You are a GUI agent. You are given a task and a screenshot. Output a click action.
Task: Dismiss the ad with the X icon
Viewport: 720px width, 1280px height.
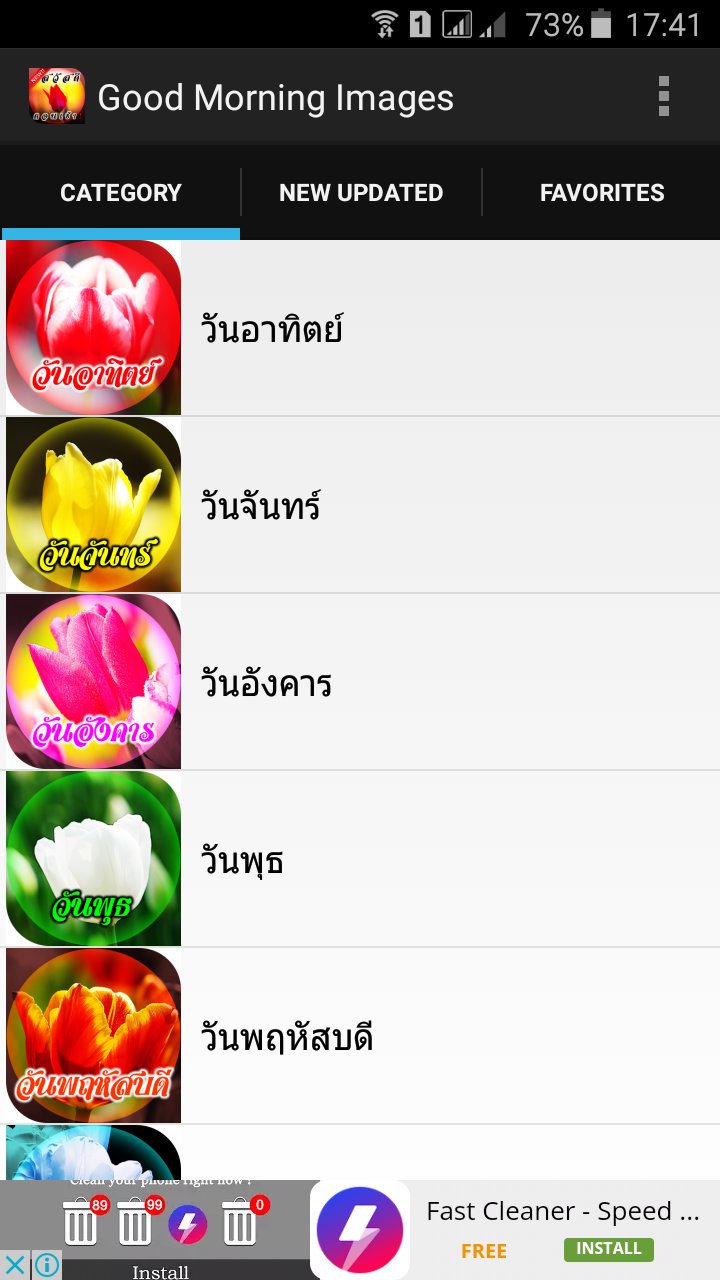click(14, 1262)
